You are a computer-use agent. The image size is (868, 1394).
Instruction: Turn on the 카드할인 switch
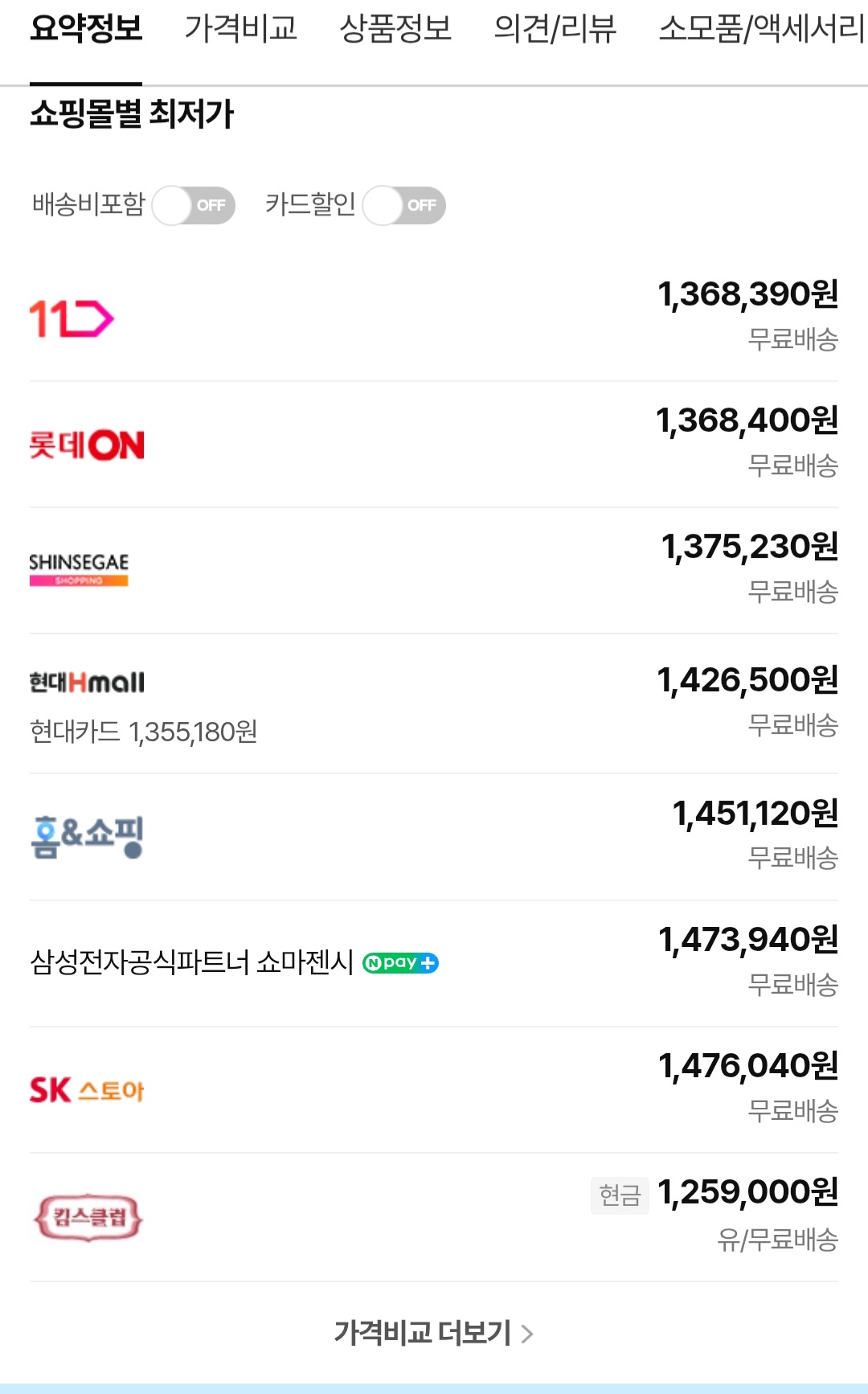click(404, 206)
